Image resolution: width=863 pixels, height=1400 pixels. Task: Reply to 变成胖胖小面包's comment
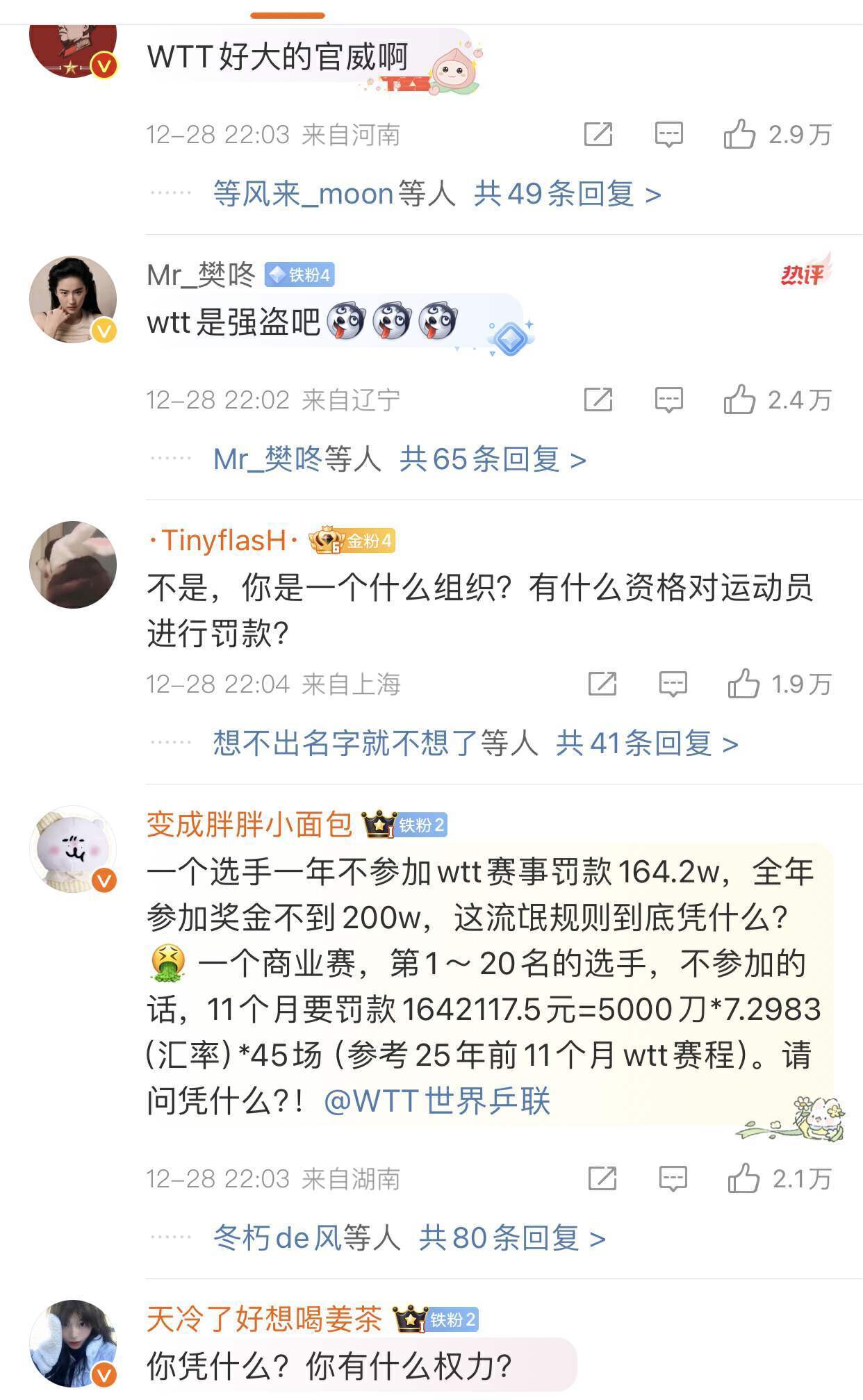tap(672, 1179)
